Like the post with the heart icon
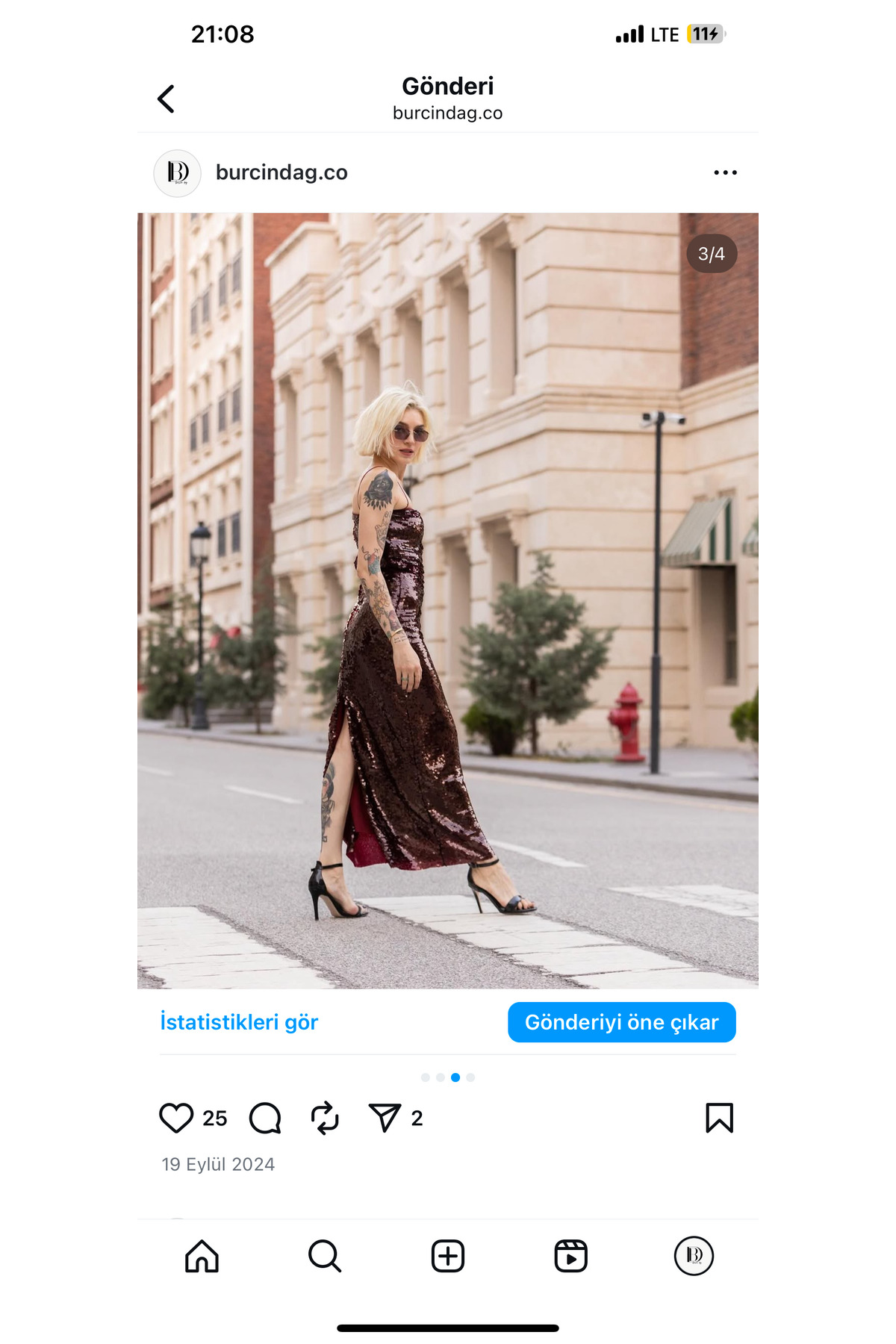Viewport: 896px width, 1344px height. (x=176, y=1118)
